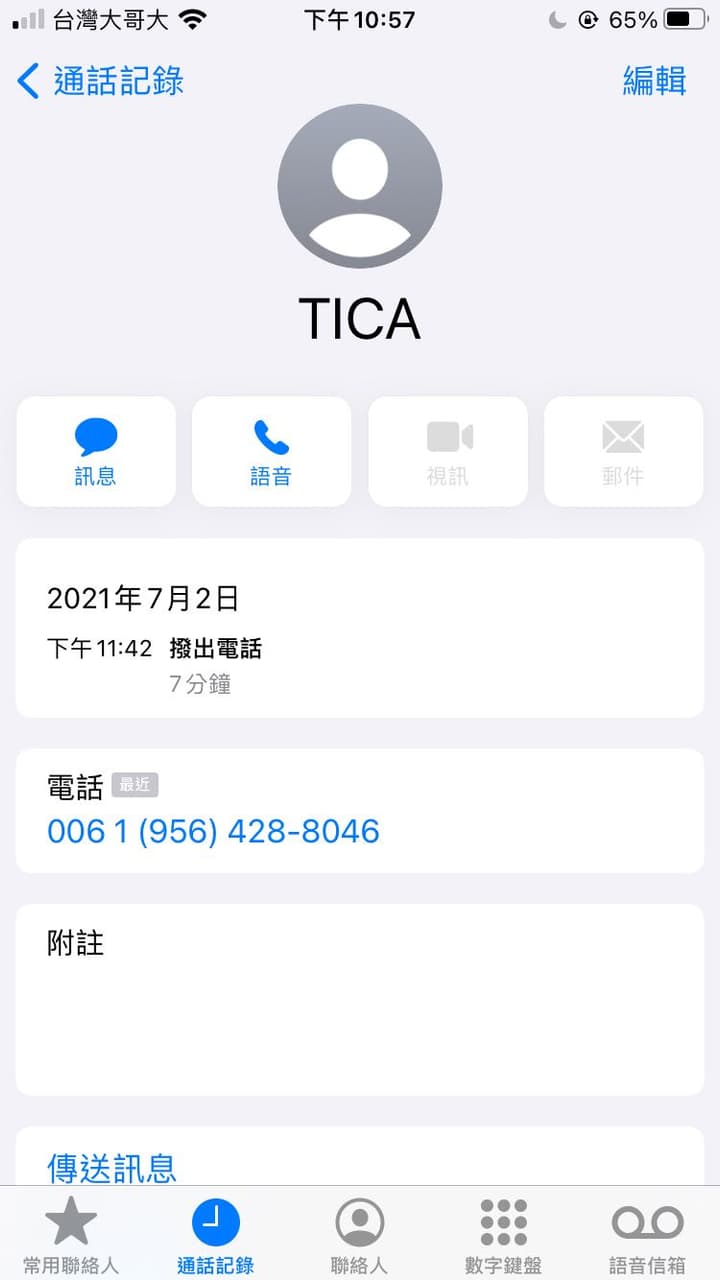Start a voice call with 語音

tap(271, 452)
